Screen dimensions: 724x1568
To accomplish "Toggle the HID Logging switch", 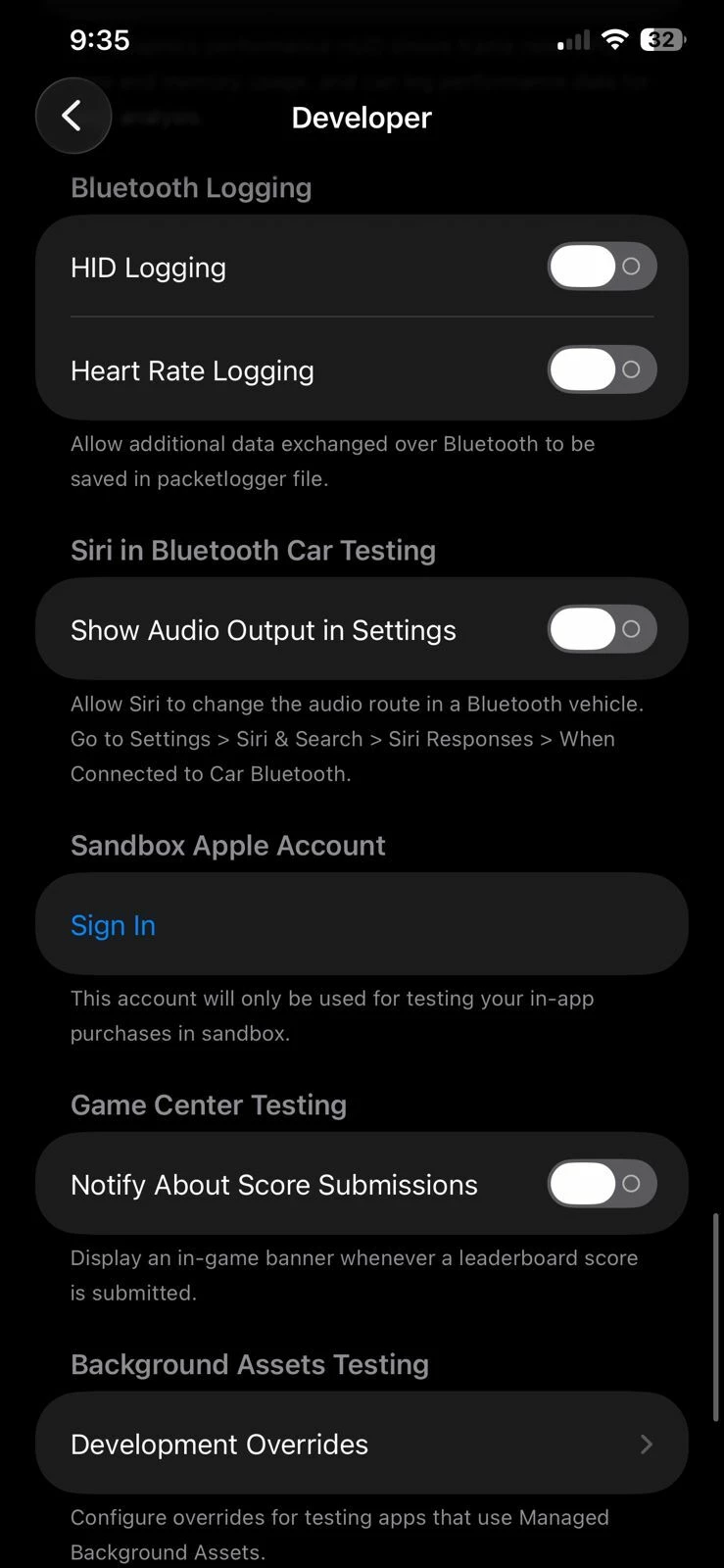I will [601, 267].
